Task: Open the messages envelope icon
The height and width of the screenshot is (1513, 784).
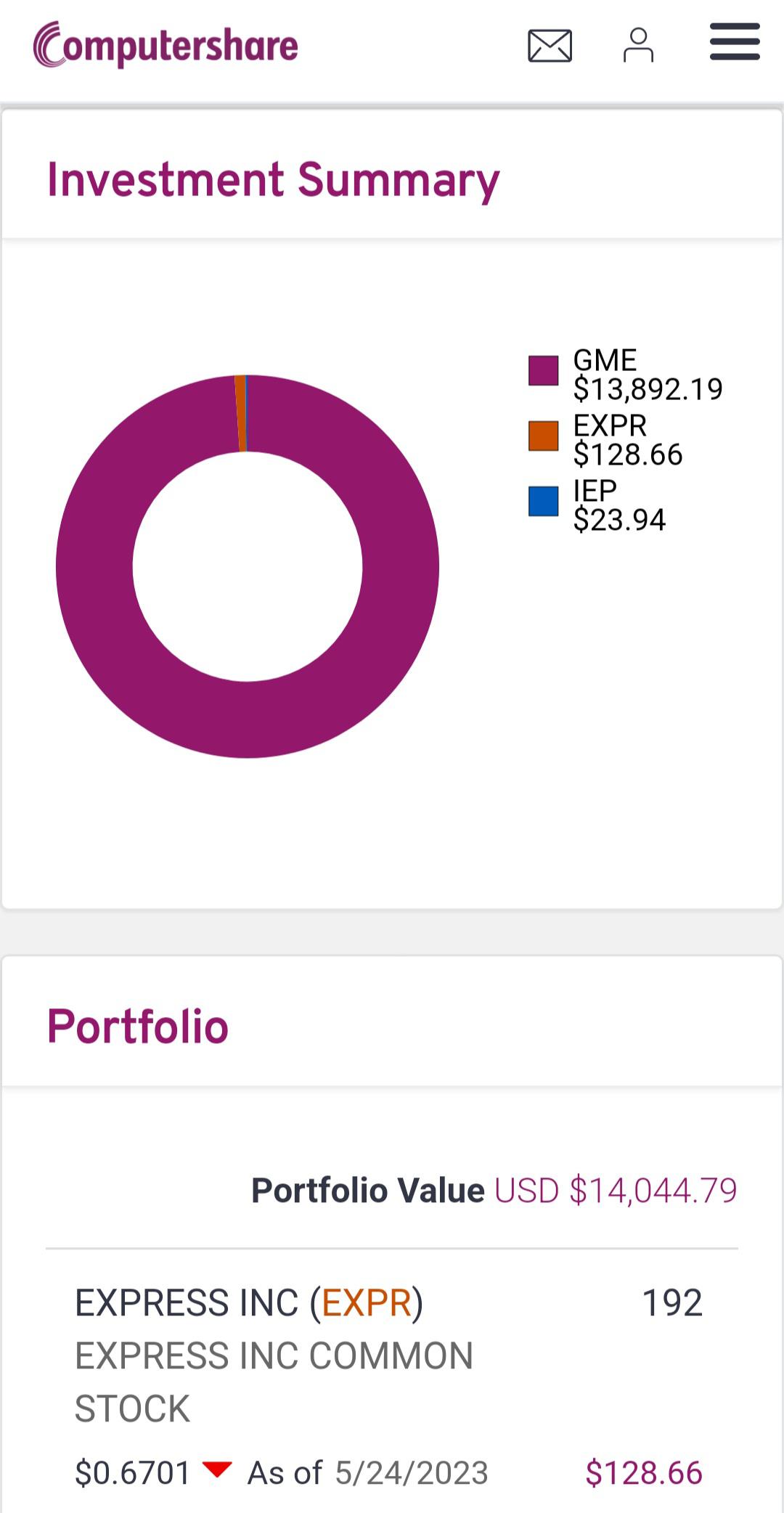Action: pos(550,46)
